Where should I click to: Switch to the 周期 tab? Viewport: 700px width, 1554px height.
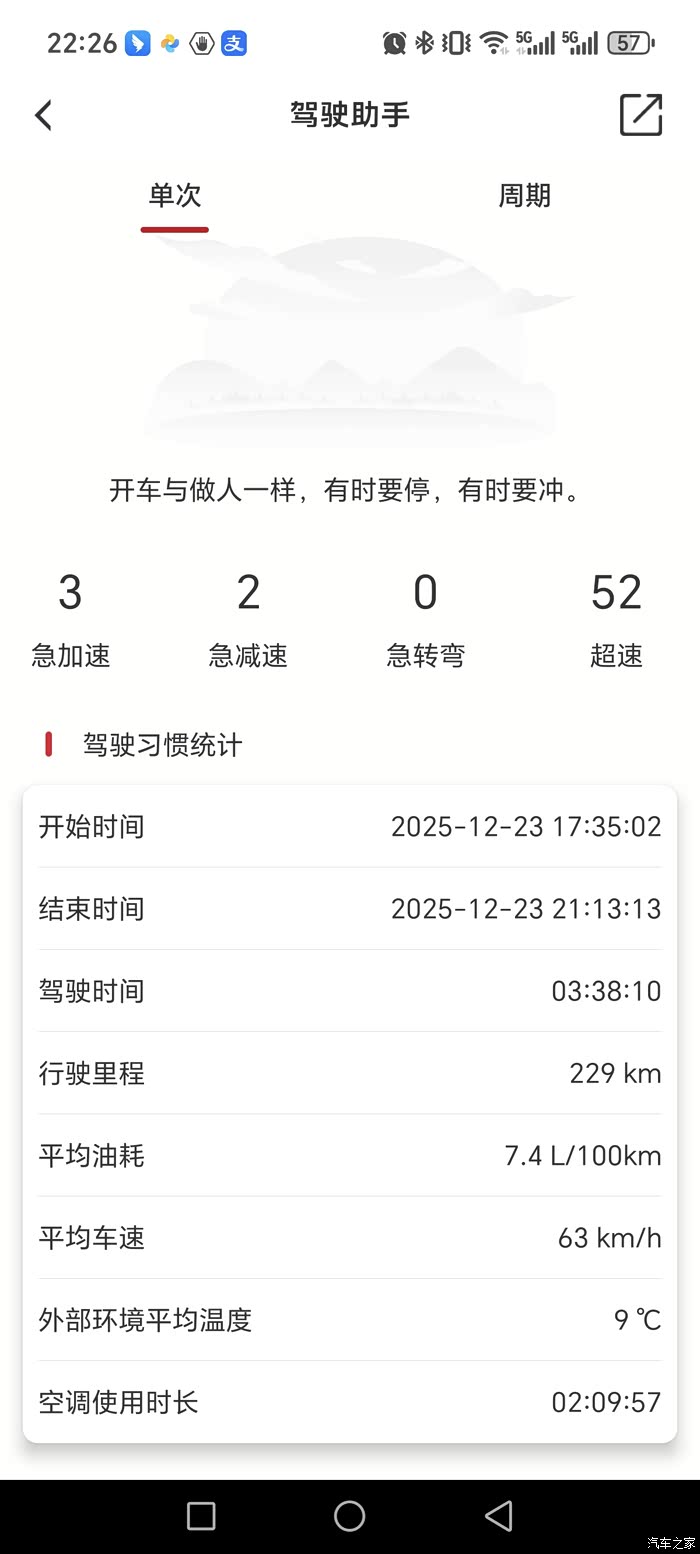point(524,196)
